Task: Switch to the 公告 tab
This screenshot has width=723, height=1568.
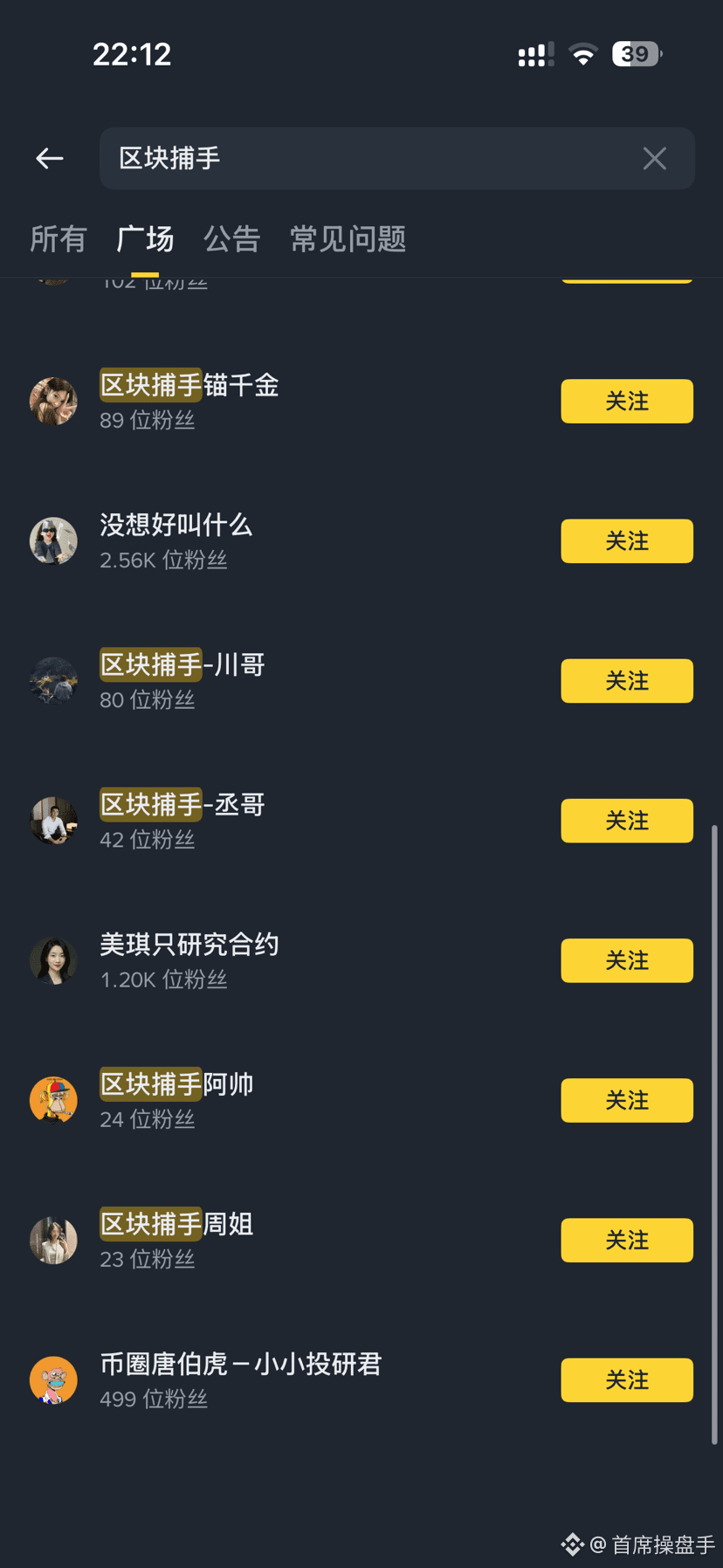Action: point(231,238)
